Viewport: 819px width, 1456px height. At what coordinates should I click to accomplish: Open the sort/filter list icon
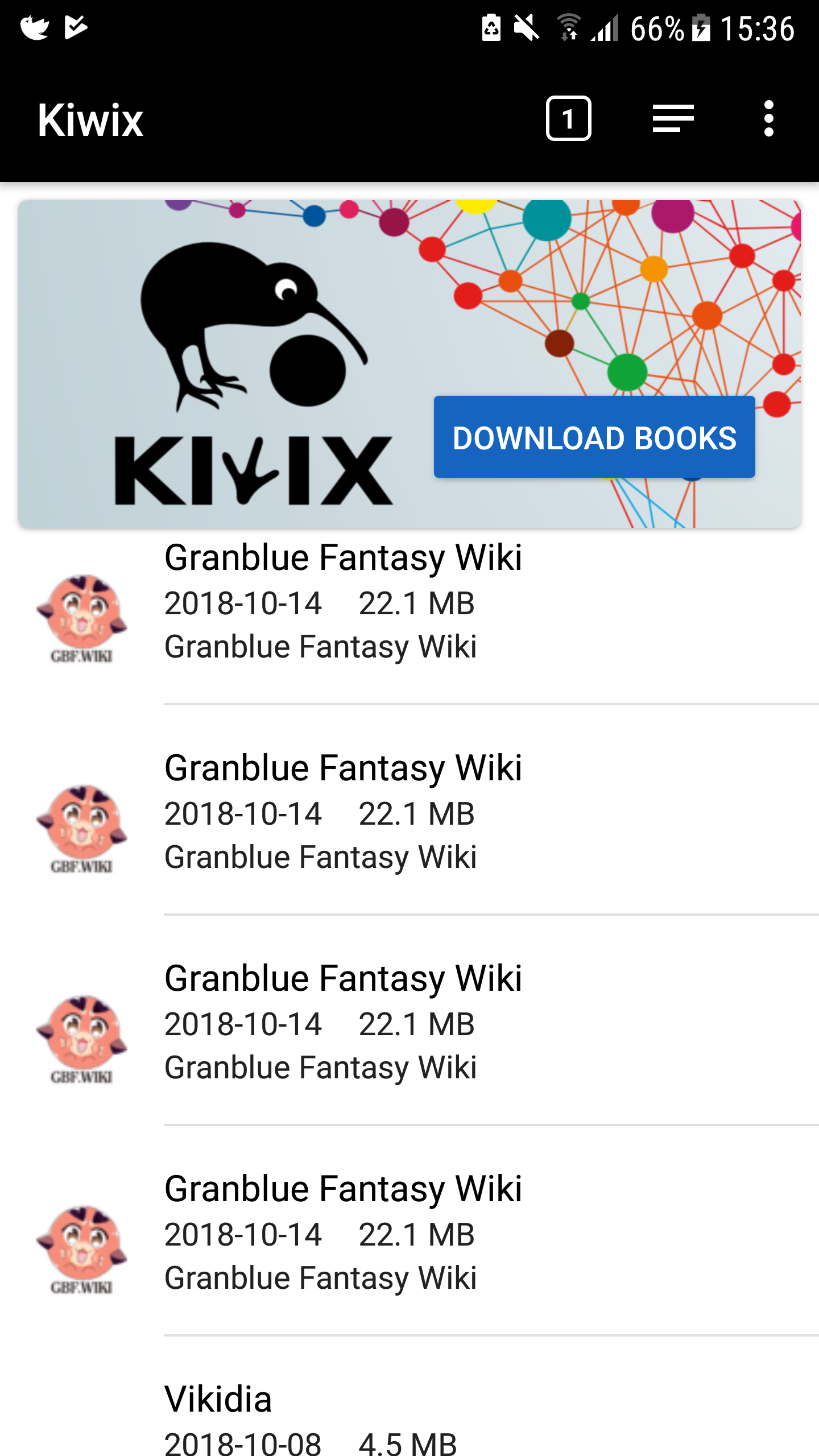click(x=672, y=118)
